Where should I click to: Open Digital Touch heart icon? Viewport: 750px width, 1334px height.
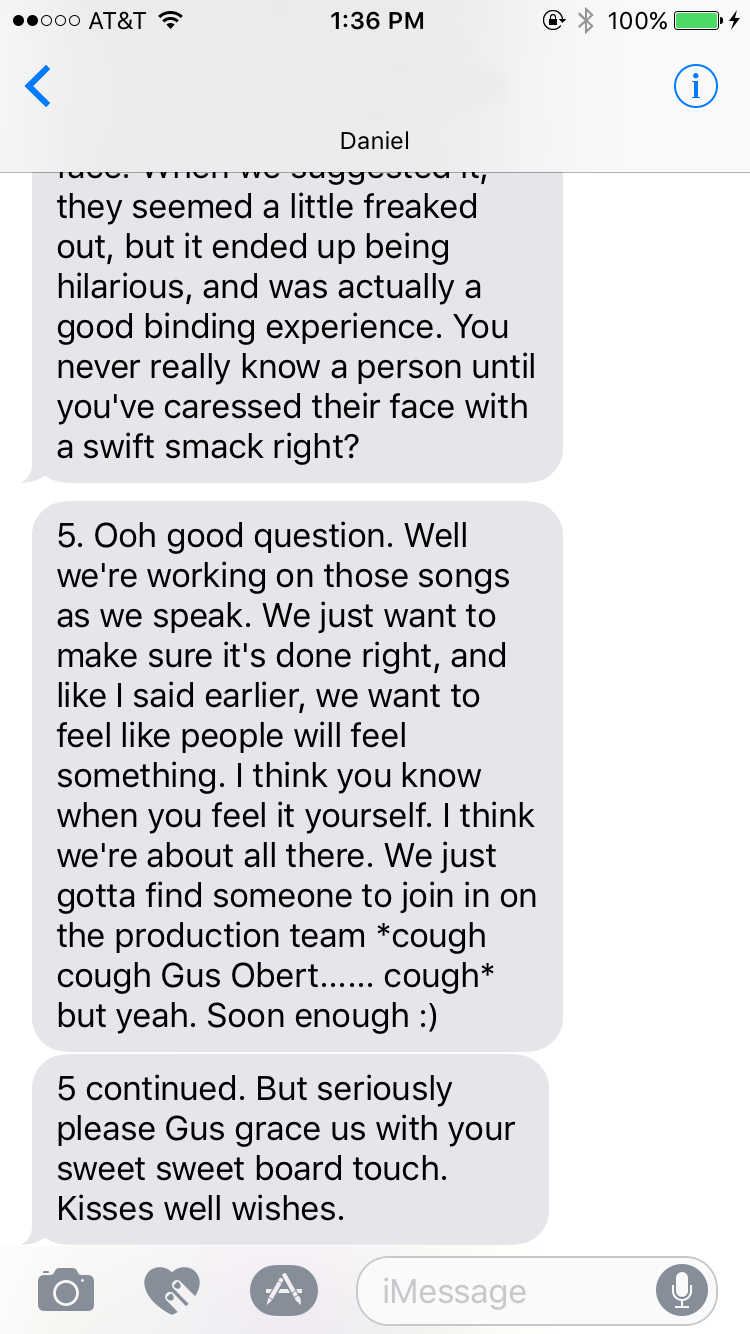172,1290
